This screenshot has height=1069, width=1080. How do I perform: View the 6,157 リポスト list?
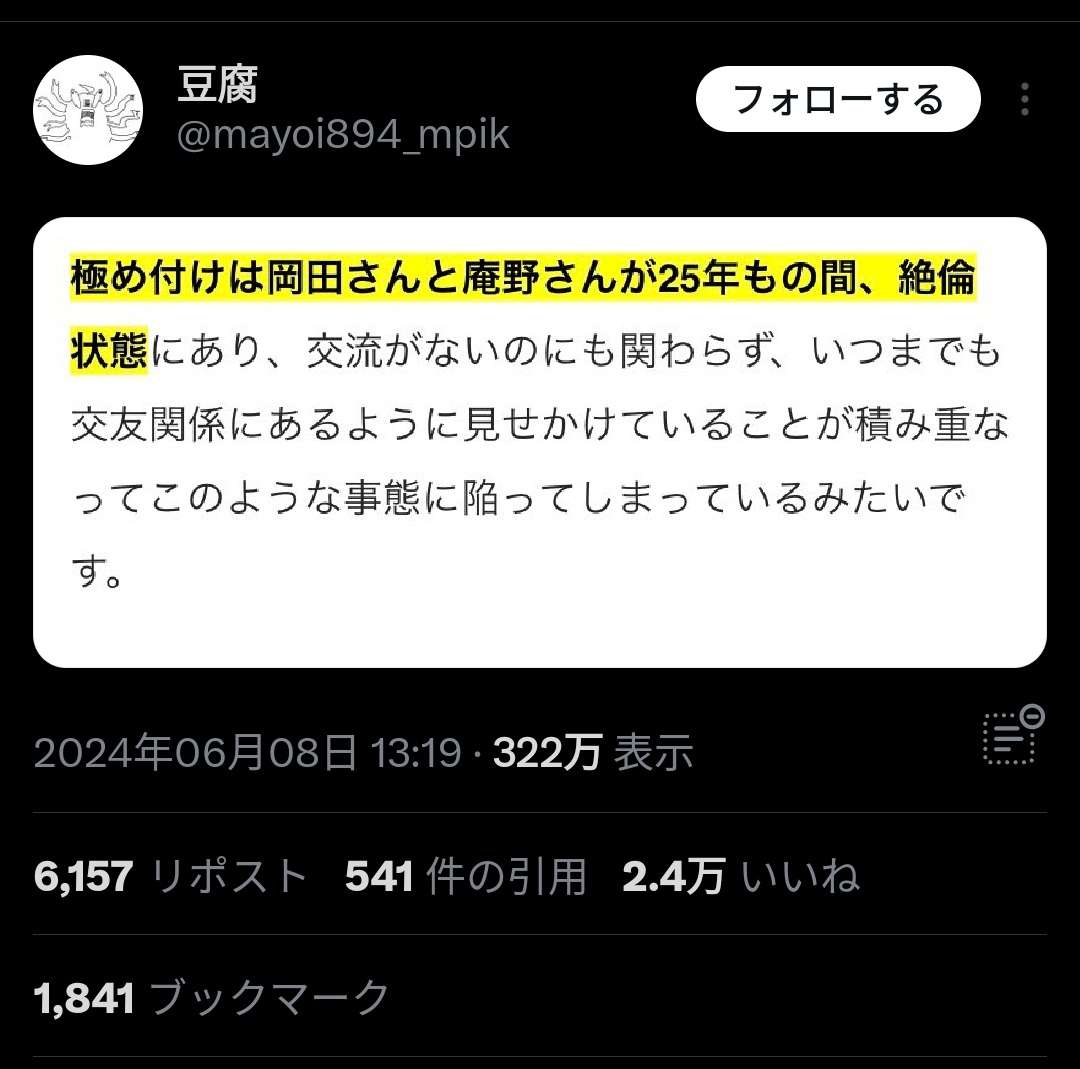click(171, 877)
